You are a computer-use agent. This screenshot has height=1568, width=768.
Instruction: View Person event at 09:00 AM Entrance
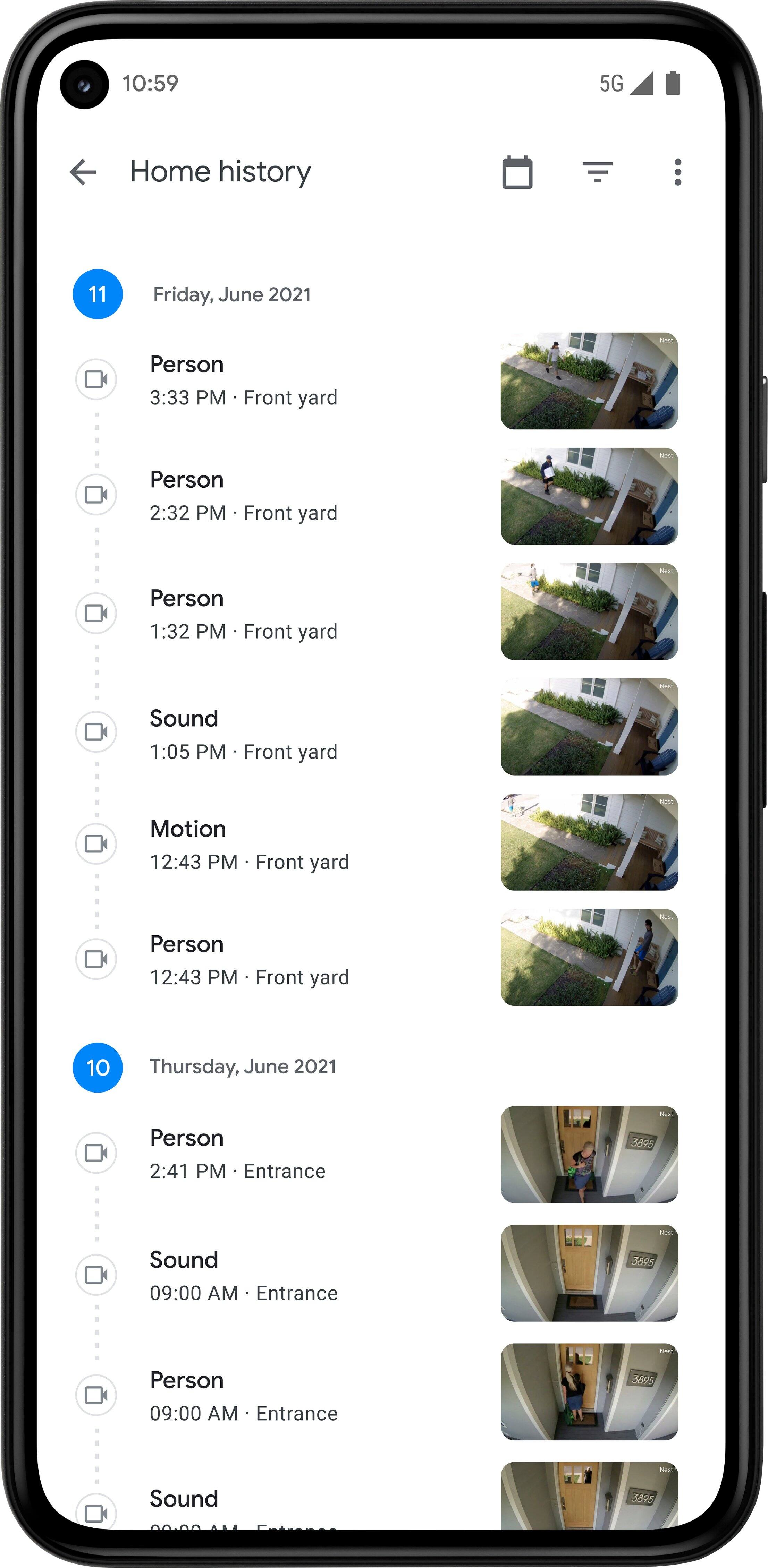coord(244,1396)
